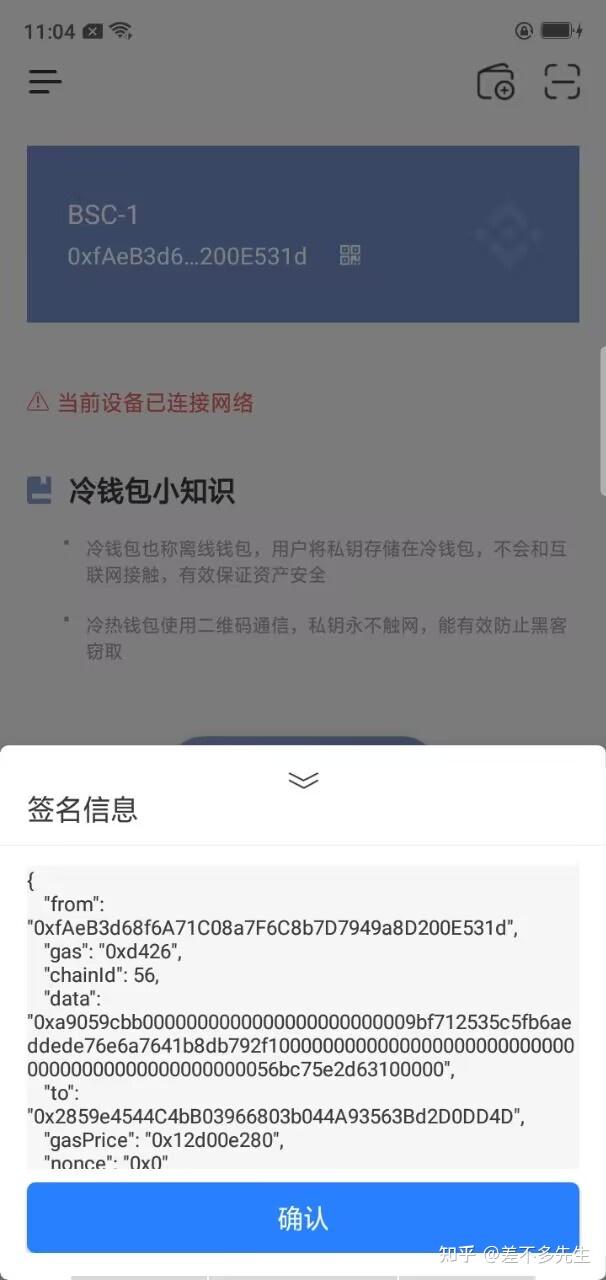
Task: Collapse the 签名信息 sheet with the chevron
Action: click(x=303, y=779)
